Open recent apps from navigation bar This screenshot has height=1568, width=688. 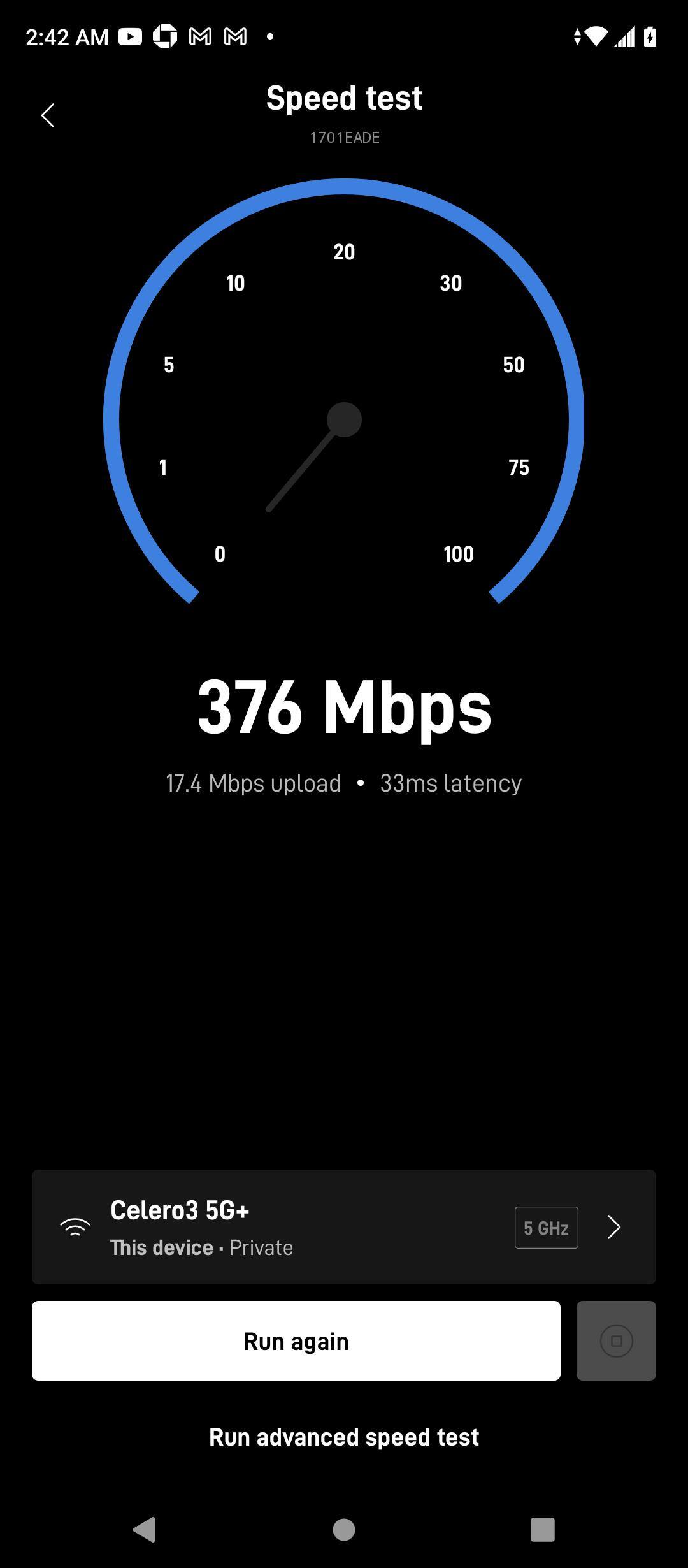pos(542,1529)
